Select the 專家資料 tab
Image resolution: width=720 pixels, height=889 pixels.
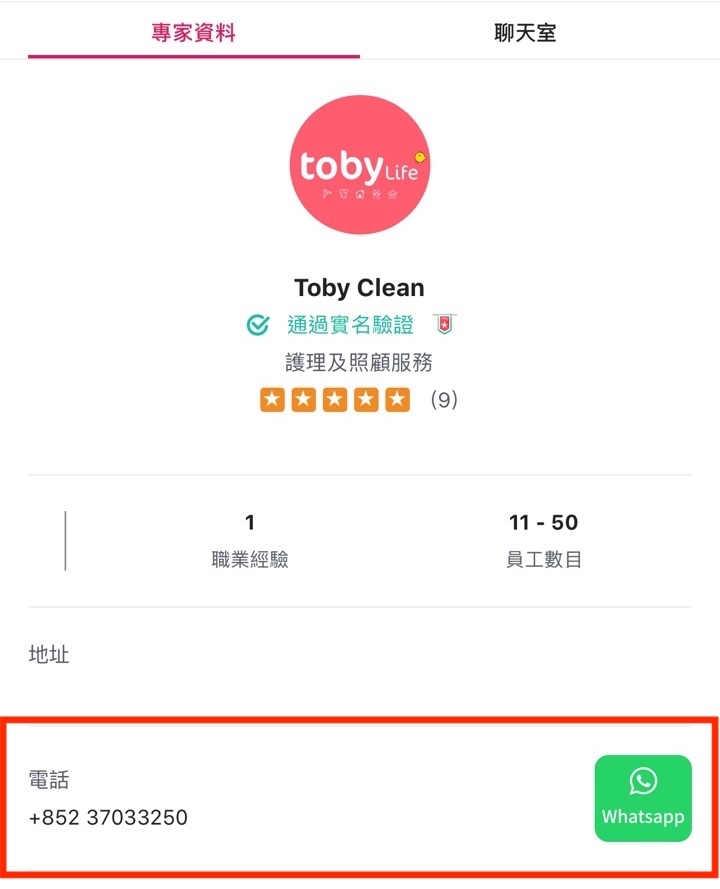pos(193,33)
